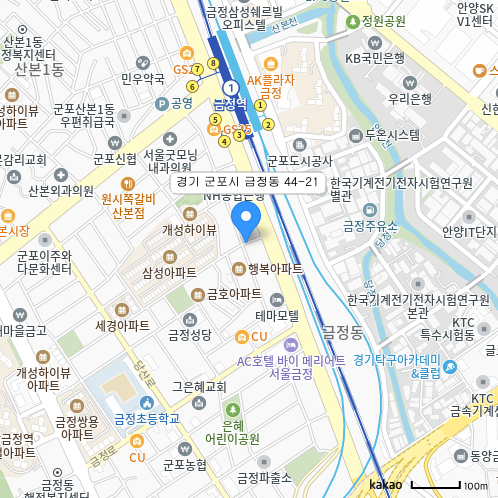Open the 경기 군포시 금정동 44-21 address label

pos(247,182)
